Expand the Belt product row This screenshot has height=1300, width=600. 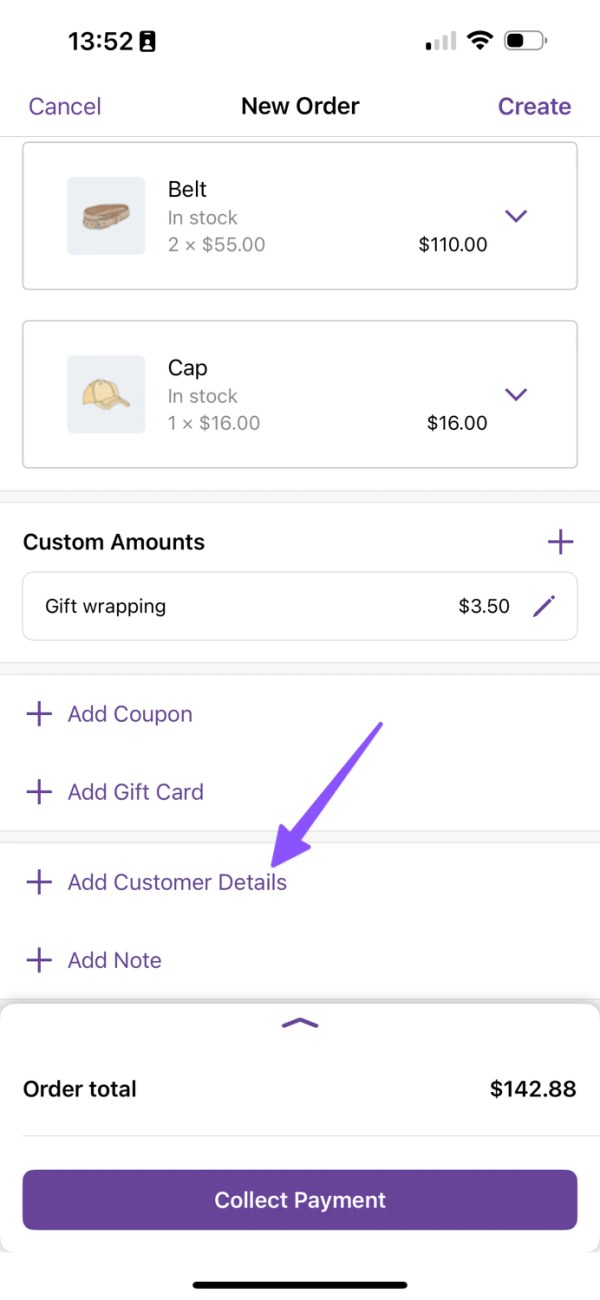tap(516, 216)
